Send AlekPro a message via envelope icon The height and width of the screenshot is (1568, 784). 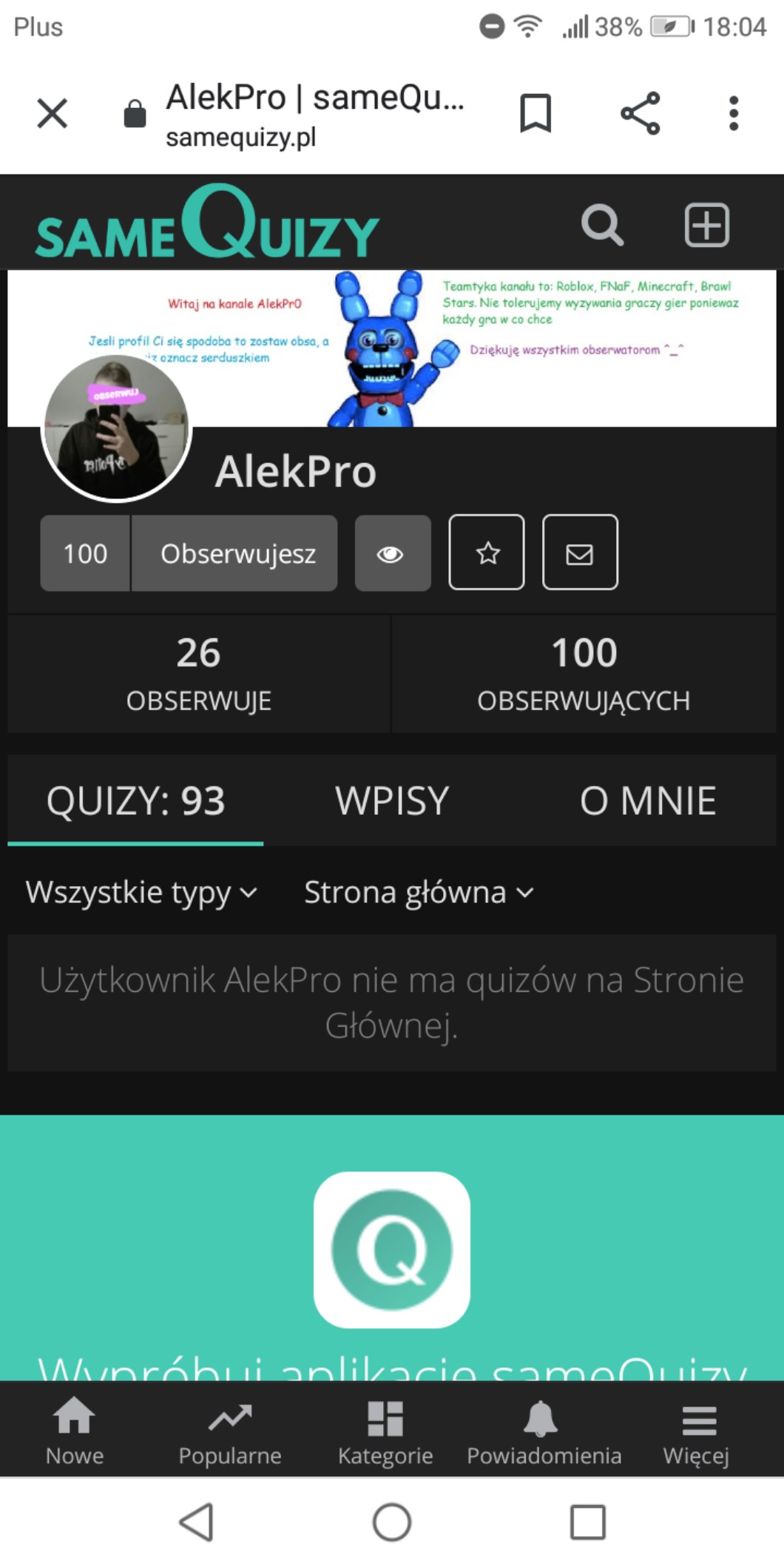[x=580, y=552]
